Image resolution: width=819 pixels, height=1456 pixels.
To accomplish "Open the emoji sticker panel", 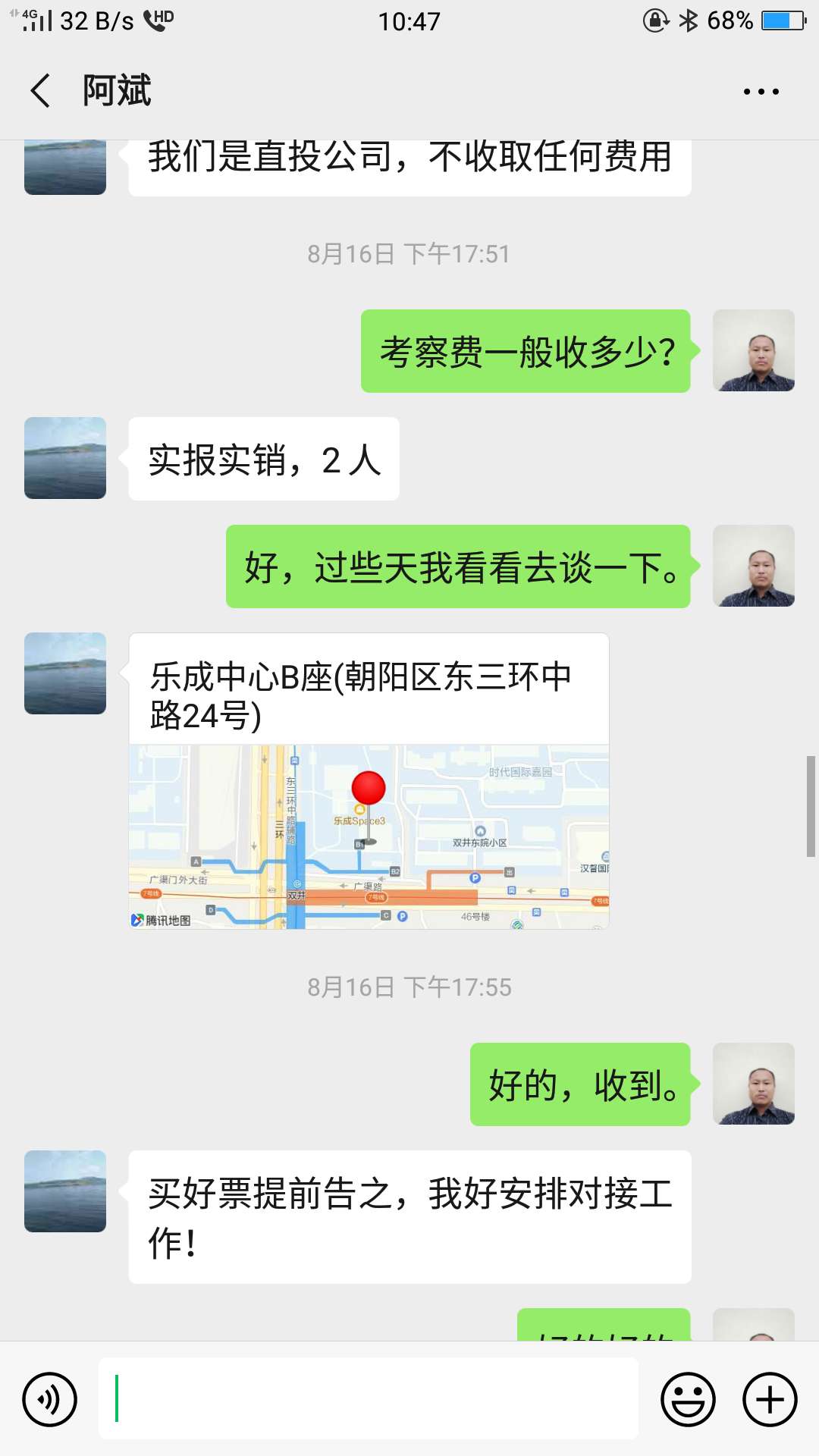I will [x=688, y=1399].
